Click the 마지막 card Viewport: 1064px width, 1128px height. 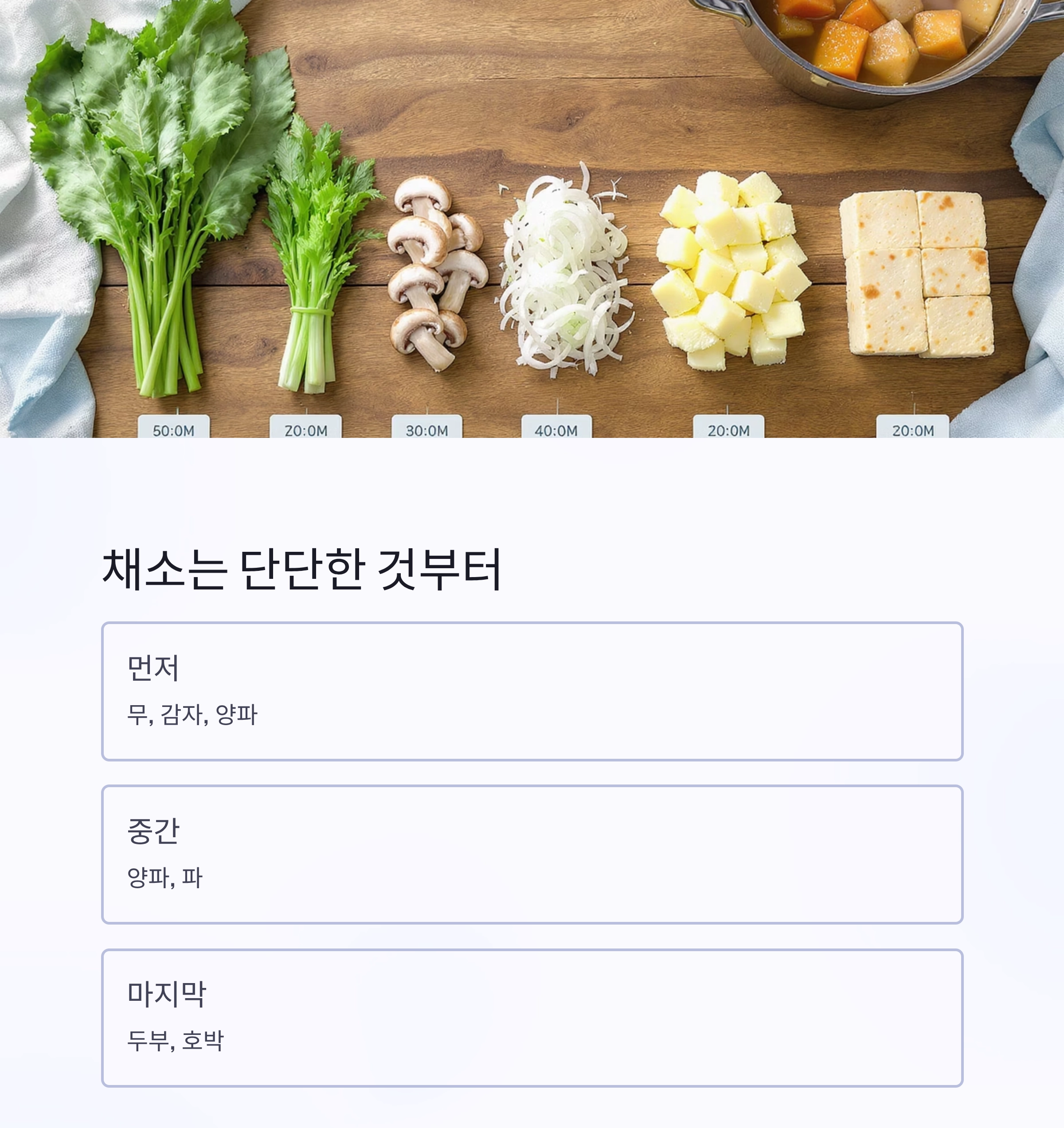tap(532, 1016)
